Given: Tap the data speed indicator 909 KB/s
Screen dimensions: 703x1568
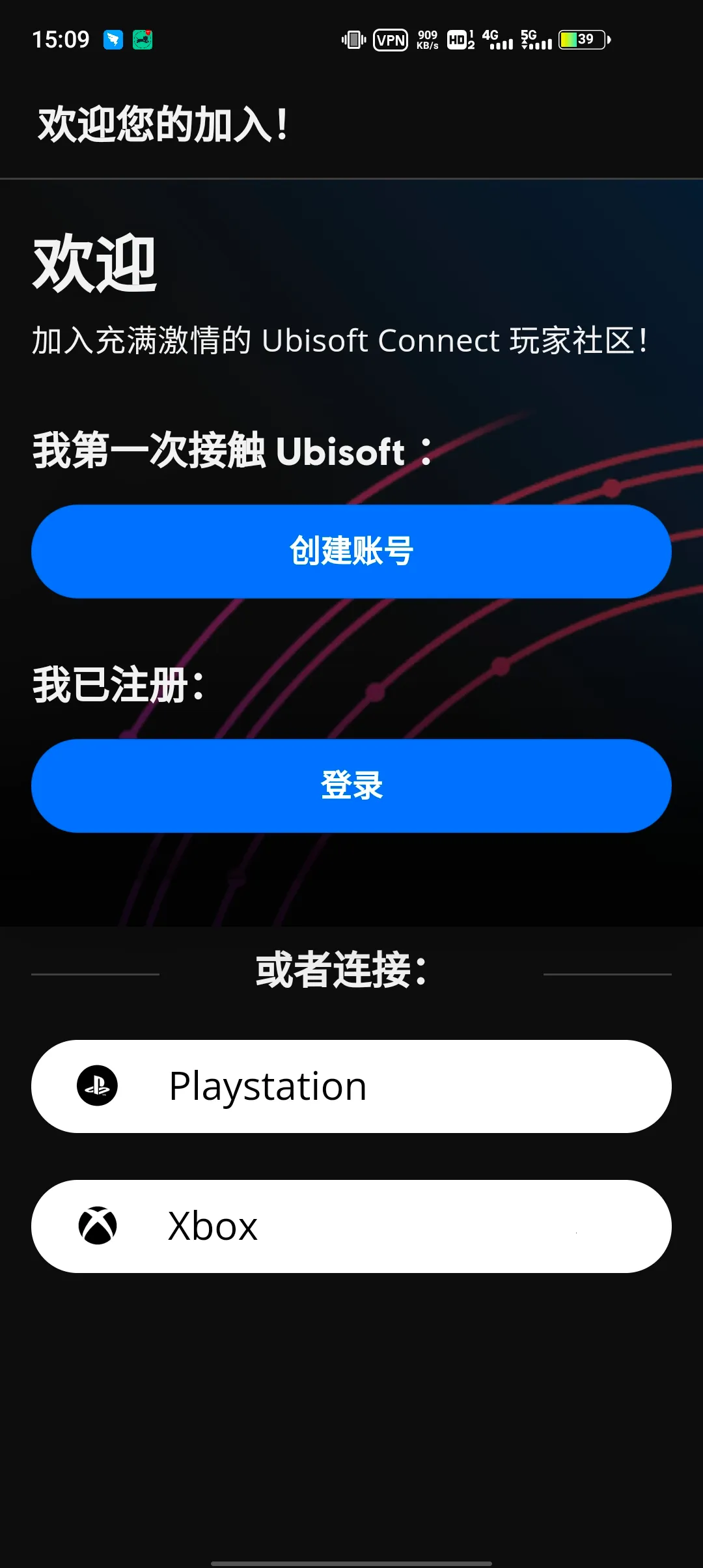Looking at the screenshot, I should (x=427, y=40).
